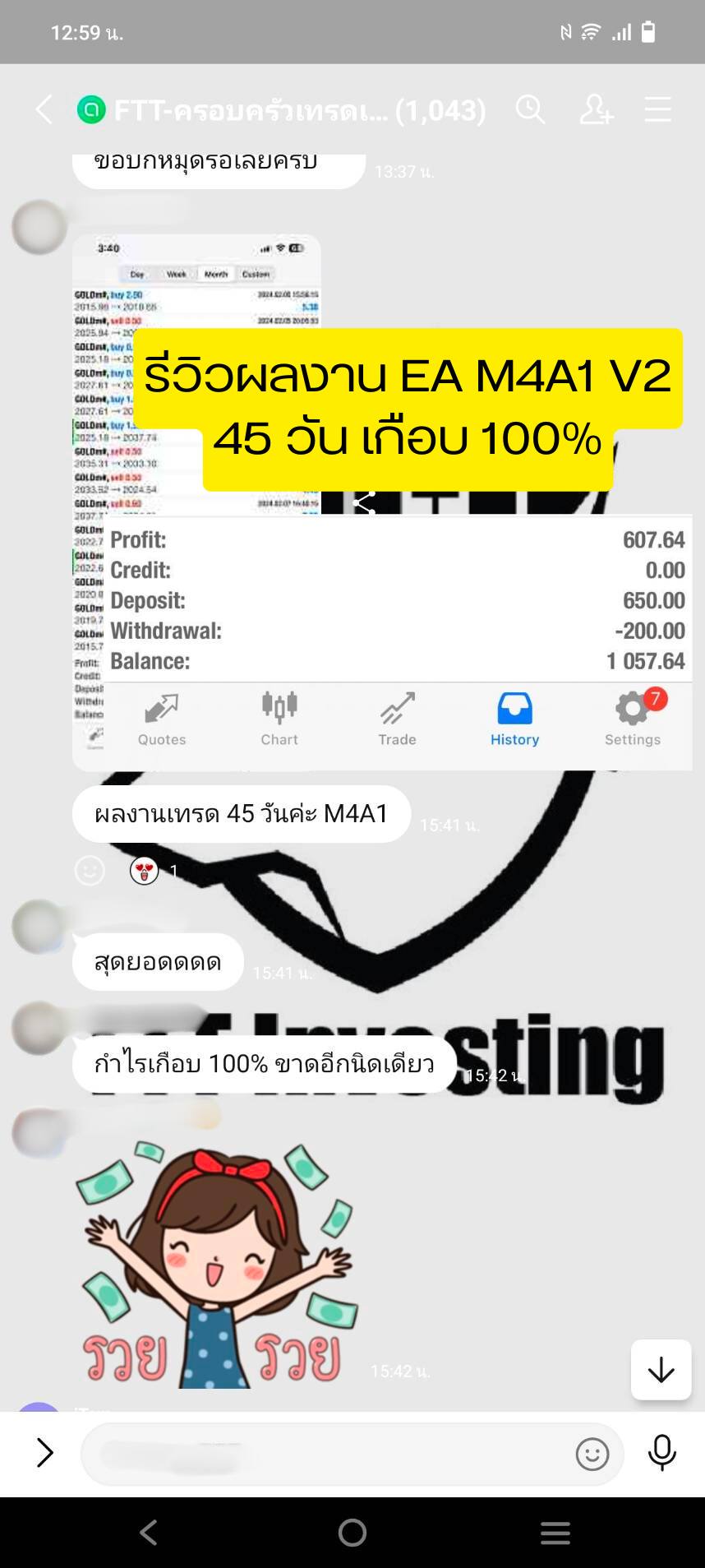Open the chat hamburger menu
Image resolution: width=705 pixels, height=1568 pixels.
658,109
